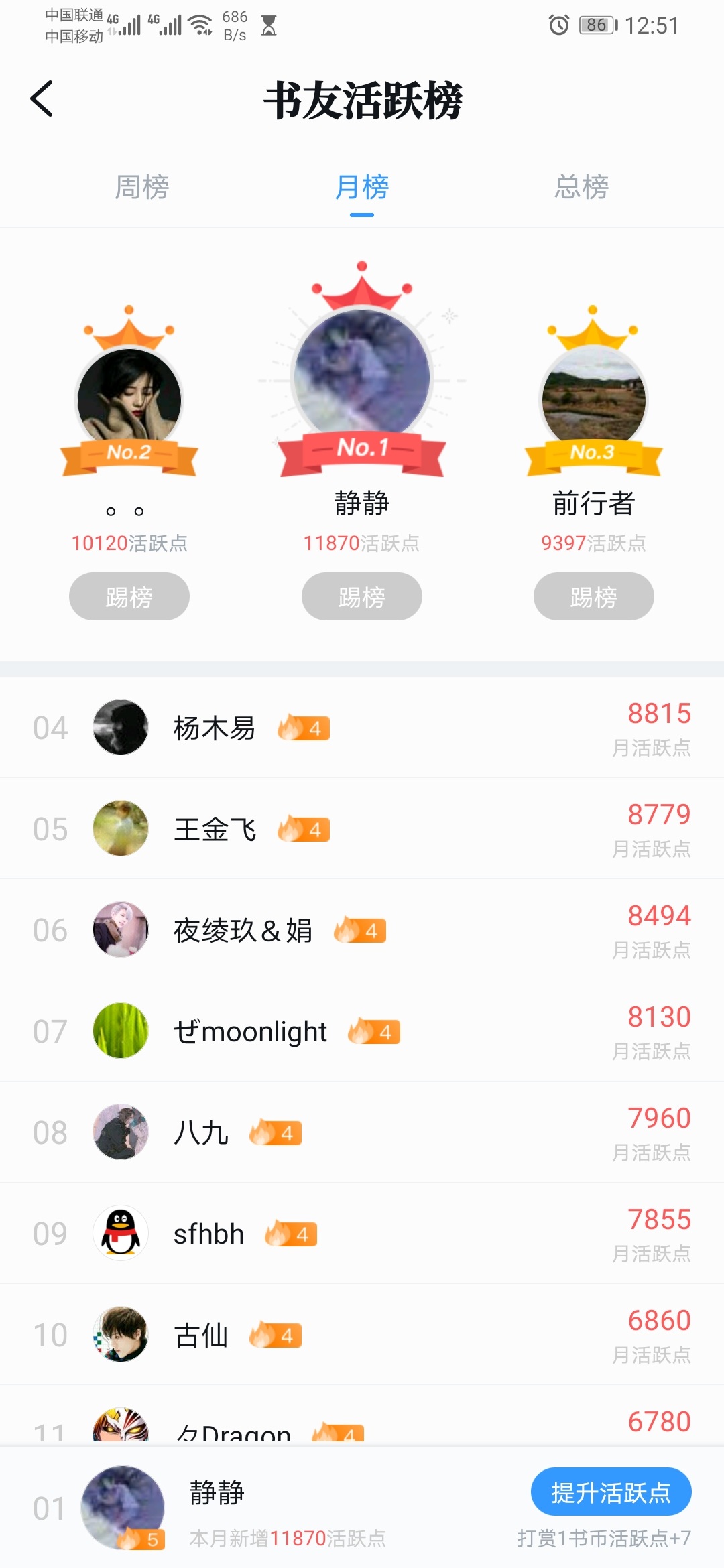The height and width of the screenshot is (1568, 724).
Task: View 前行者's No.3 avatar
Action: tap(593, 399)
